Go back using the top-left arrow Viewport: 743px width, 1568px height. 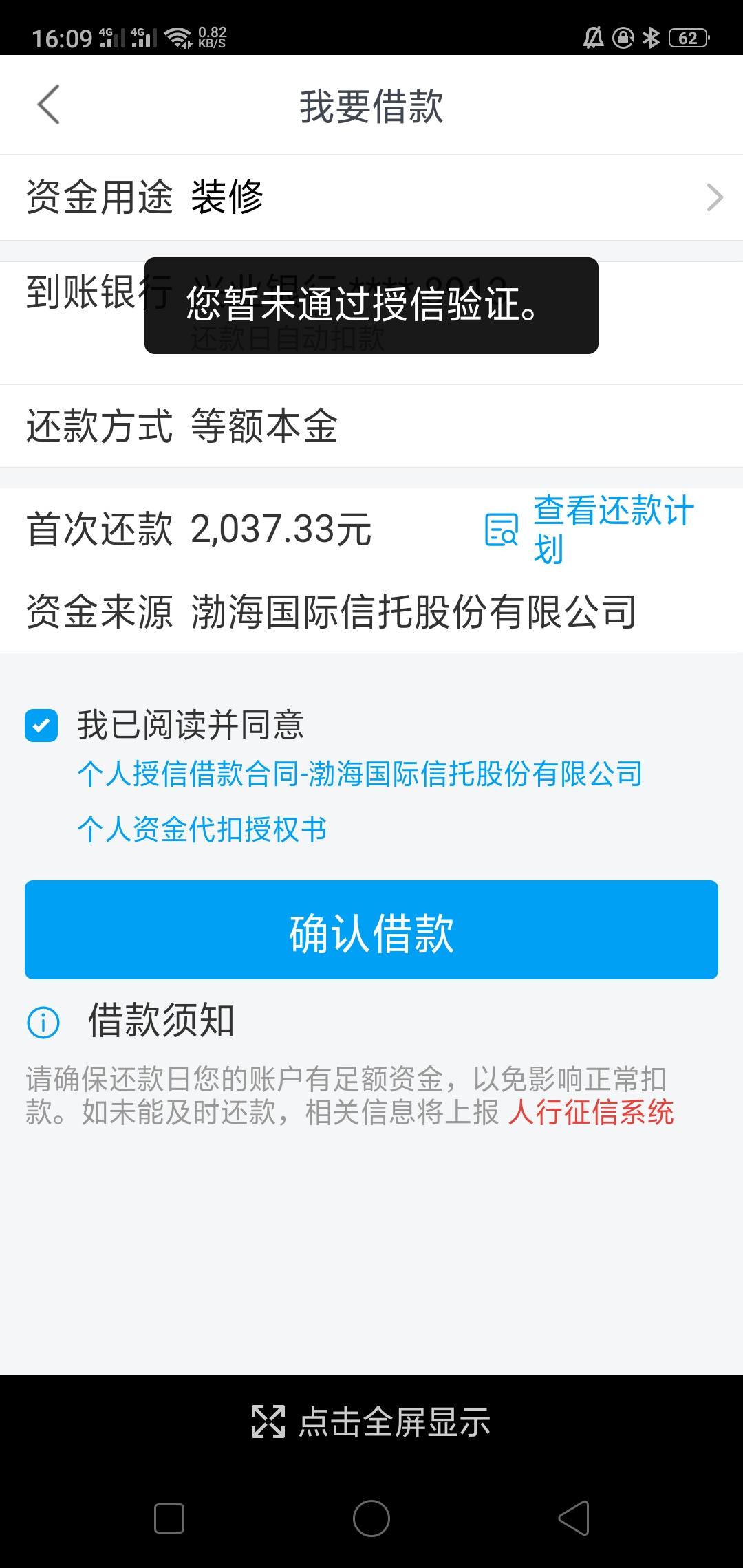tap(48, 105)
